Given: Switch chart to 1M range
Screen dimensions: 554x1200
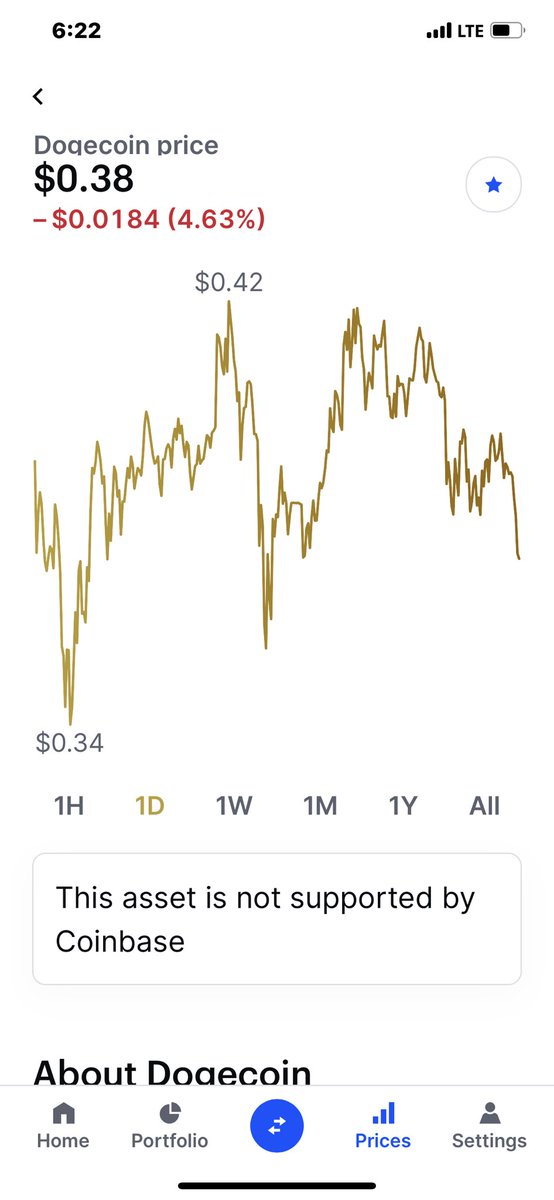Looking at the screenshot, I should coord(320,805).
